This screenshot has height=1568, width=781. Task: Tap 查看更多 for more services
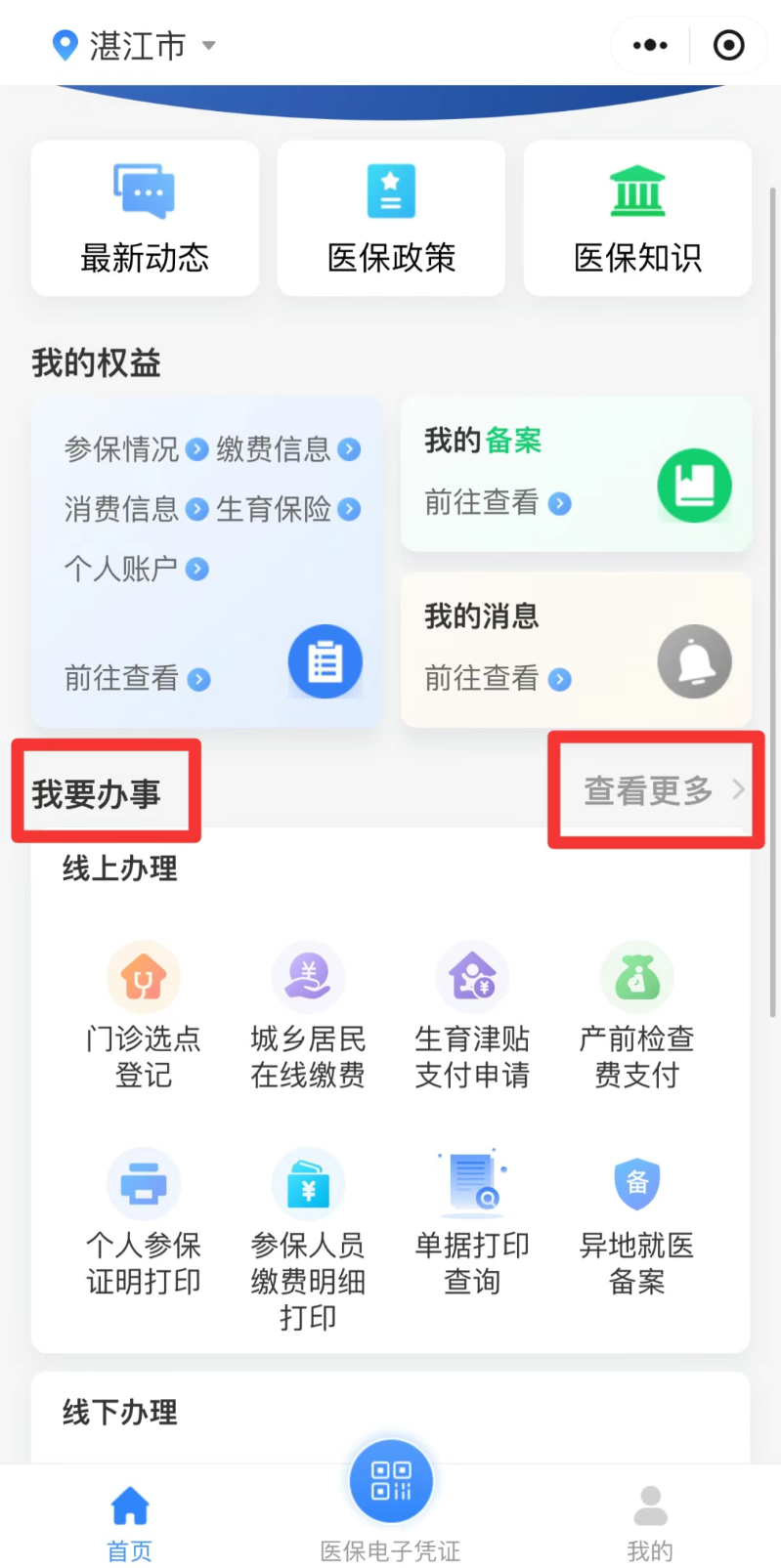pos(663,790)
